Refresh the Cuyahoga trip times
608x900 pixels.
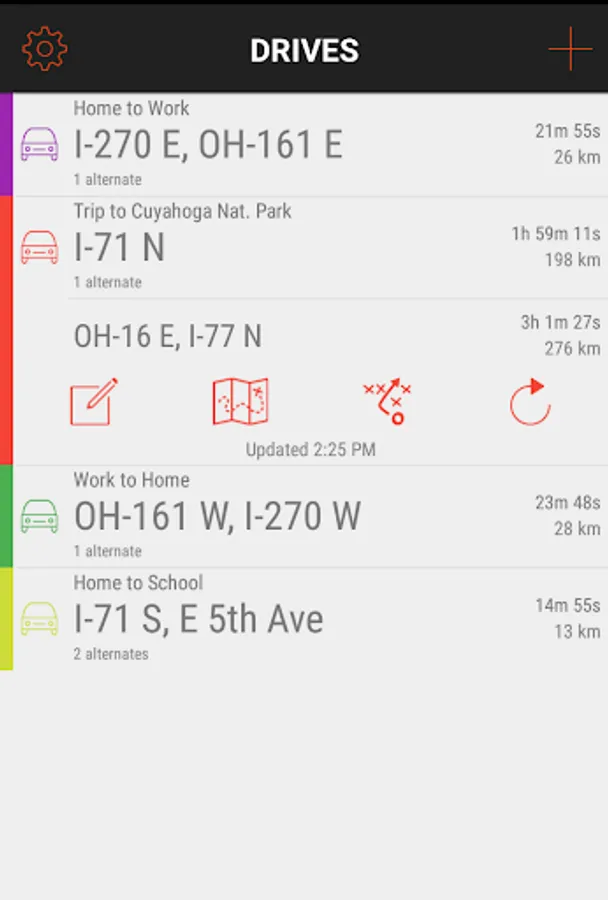[530, 402]
